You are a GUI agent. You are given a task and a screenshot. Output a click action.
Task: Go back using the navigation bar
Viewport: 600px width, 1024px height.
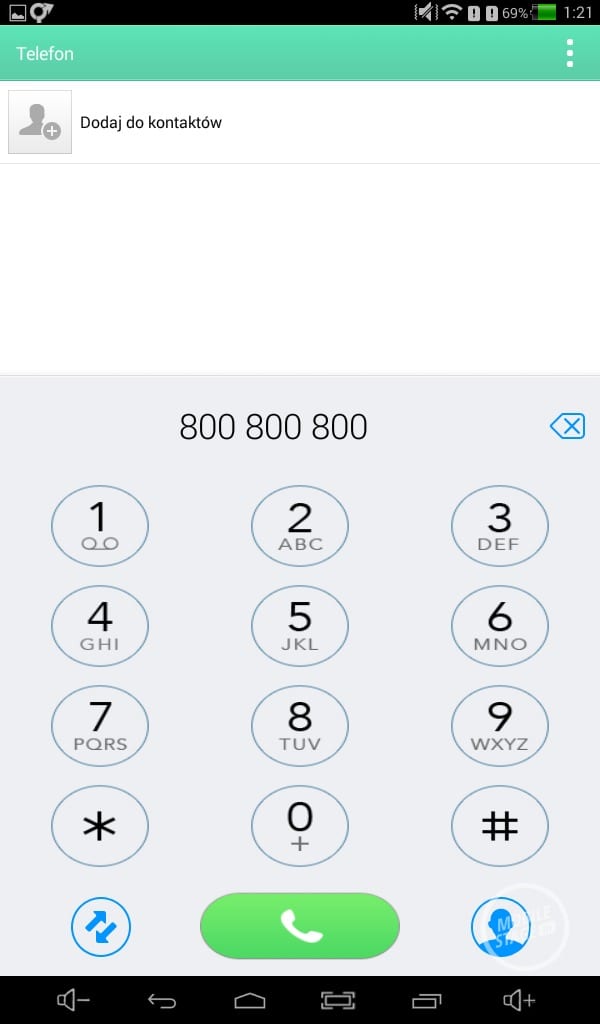pos(162,1000)
